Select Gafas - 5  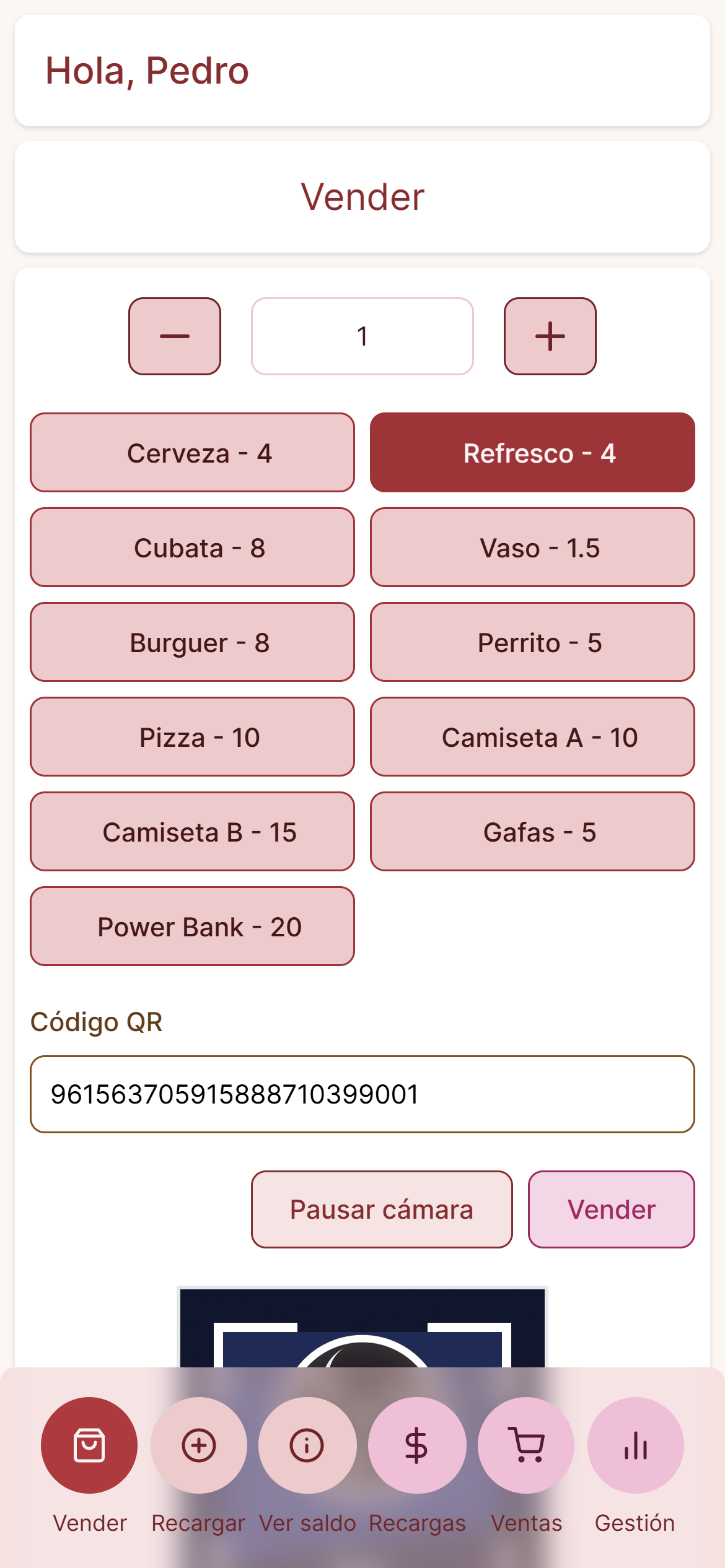click(532, 832)
